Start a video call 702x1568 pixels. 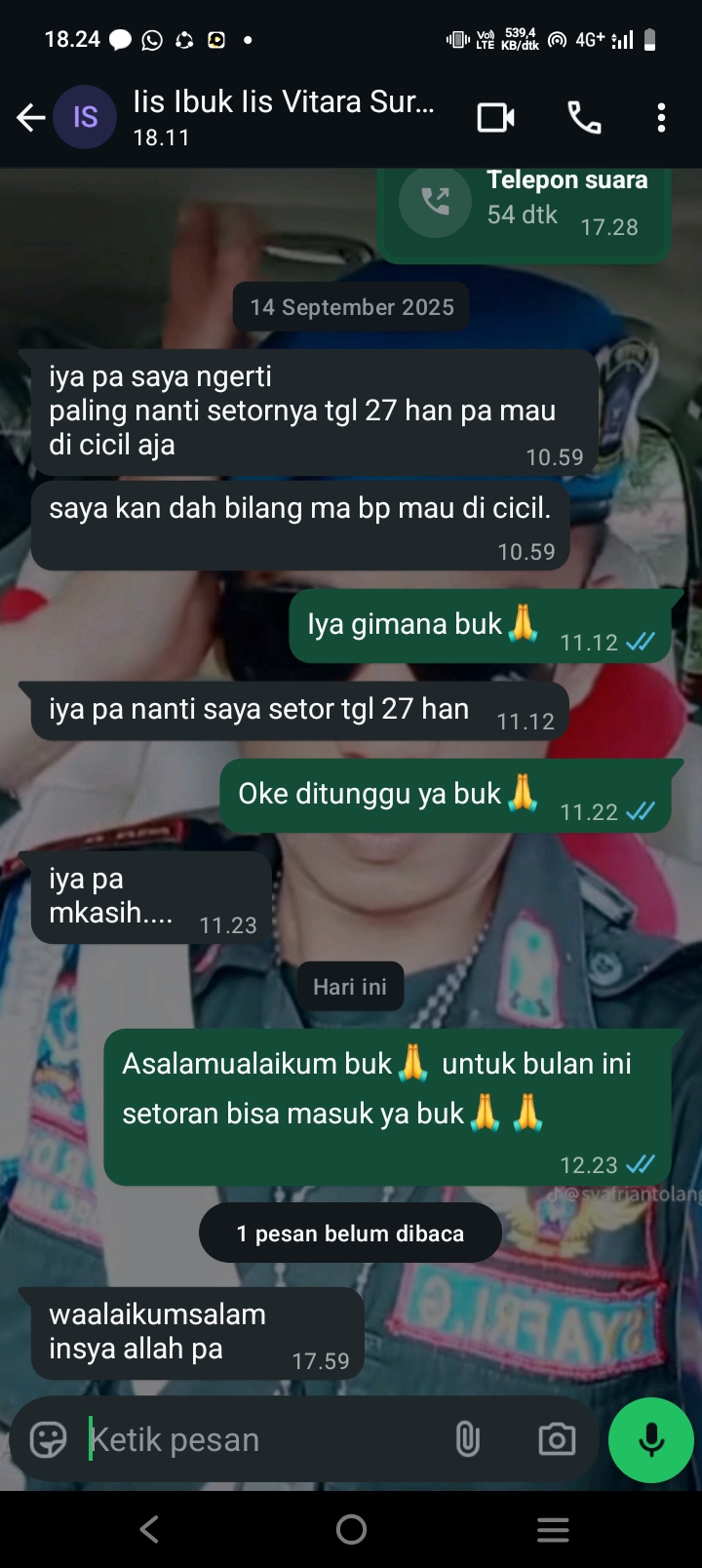(495, 118)
